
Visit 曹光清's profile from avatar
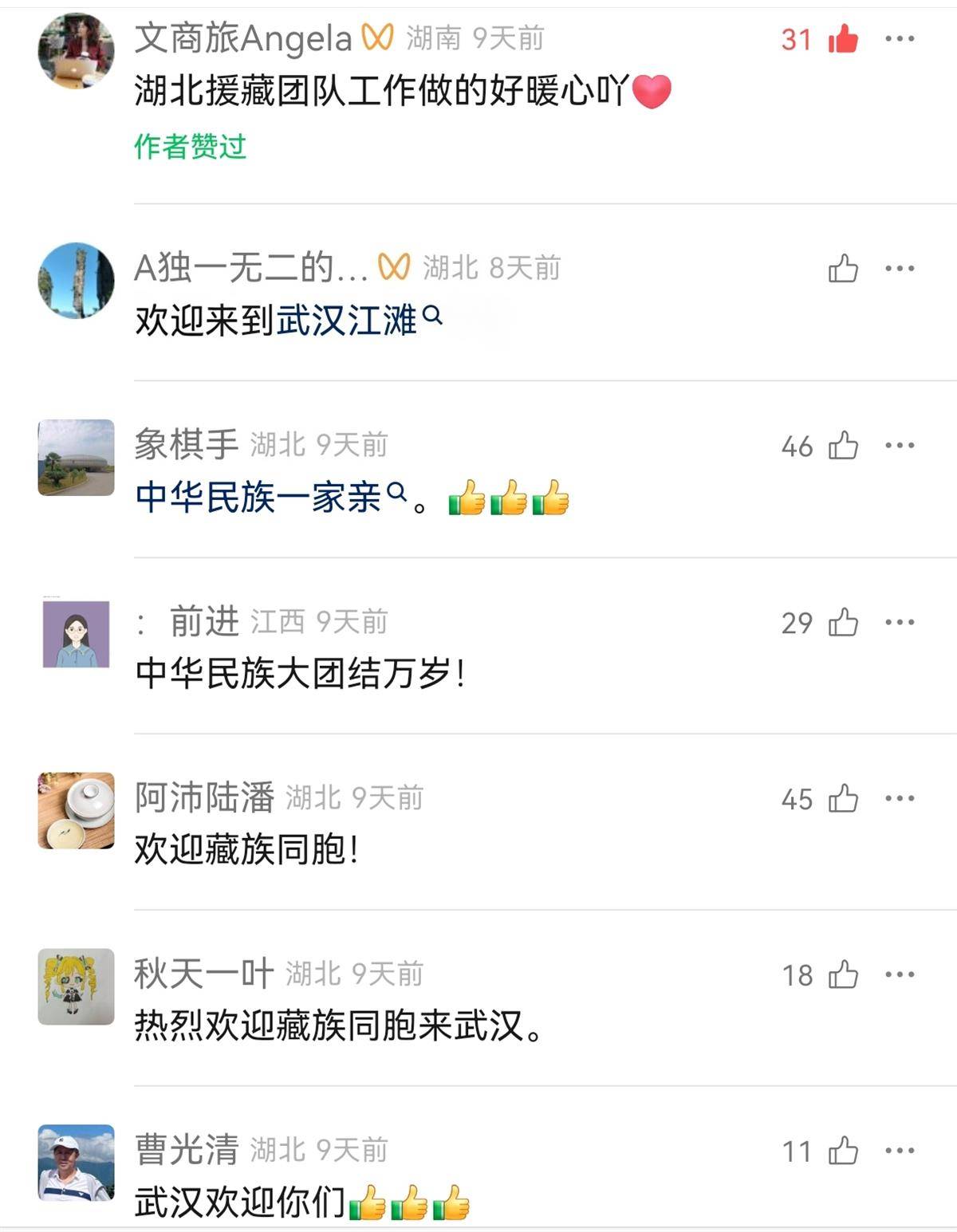tap(76, 1163)
